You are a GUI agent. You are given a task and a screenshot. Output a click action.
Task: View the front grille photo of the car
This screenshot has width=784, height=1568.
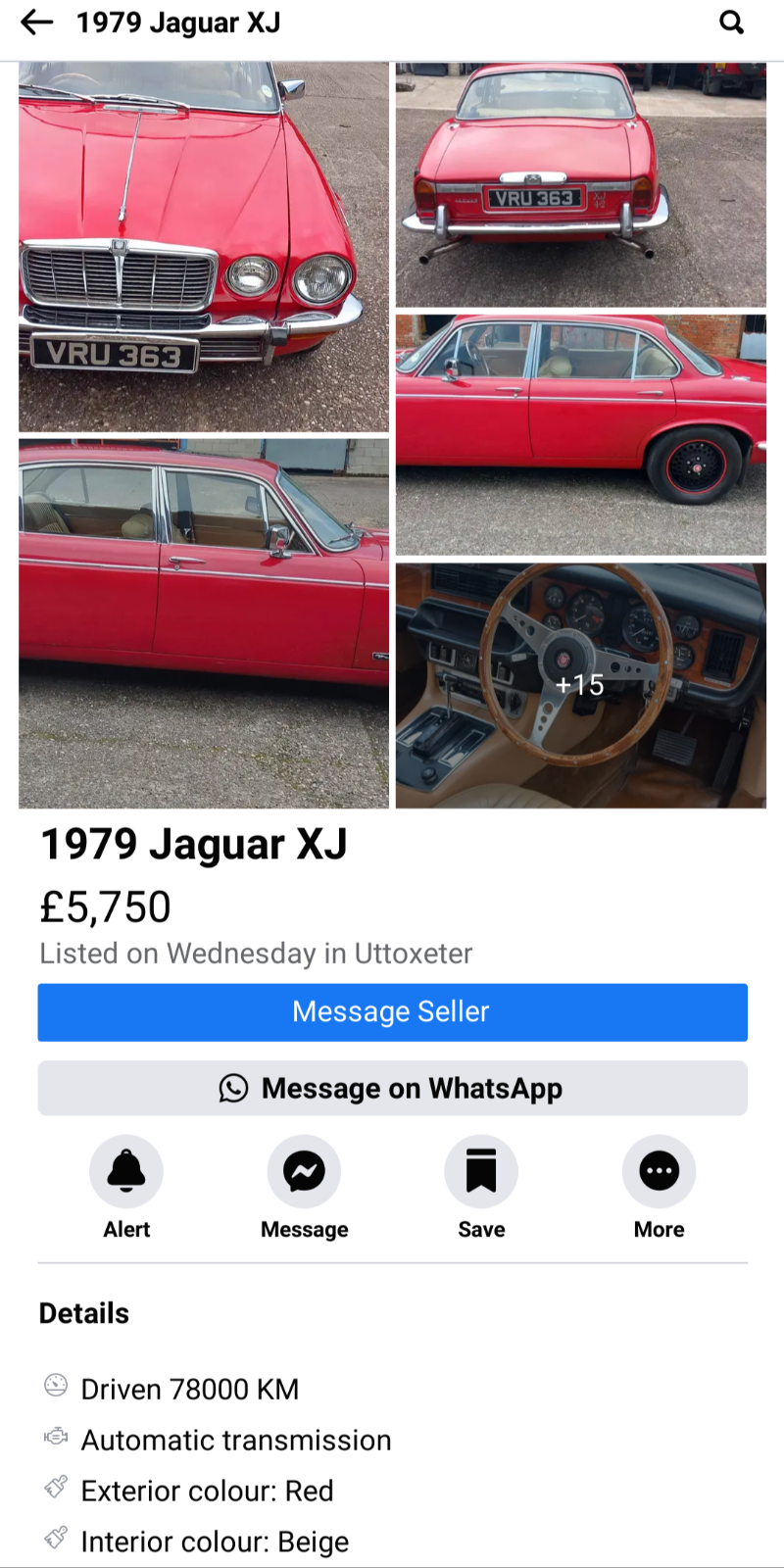pyautogui.click(x=204, y=247)
